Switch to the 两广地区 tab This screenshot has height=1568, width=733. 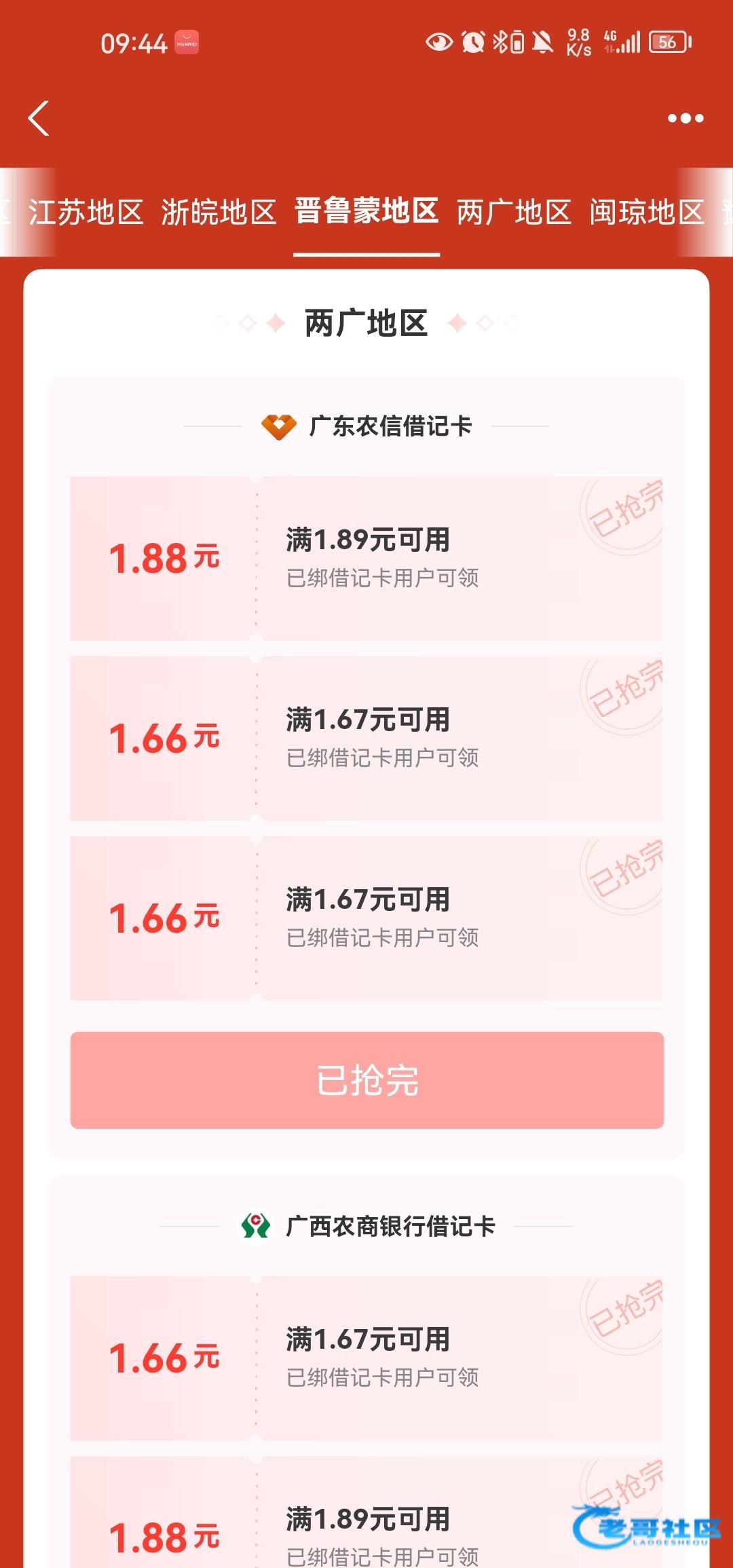pos(514,212)
